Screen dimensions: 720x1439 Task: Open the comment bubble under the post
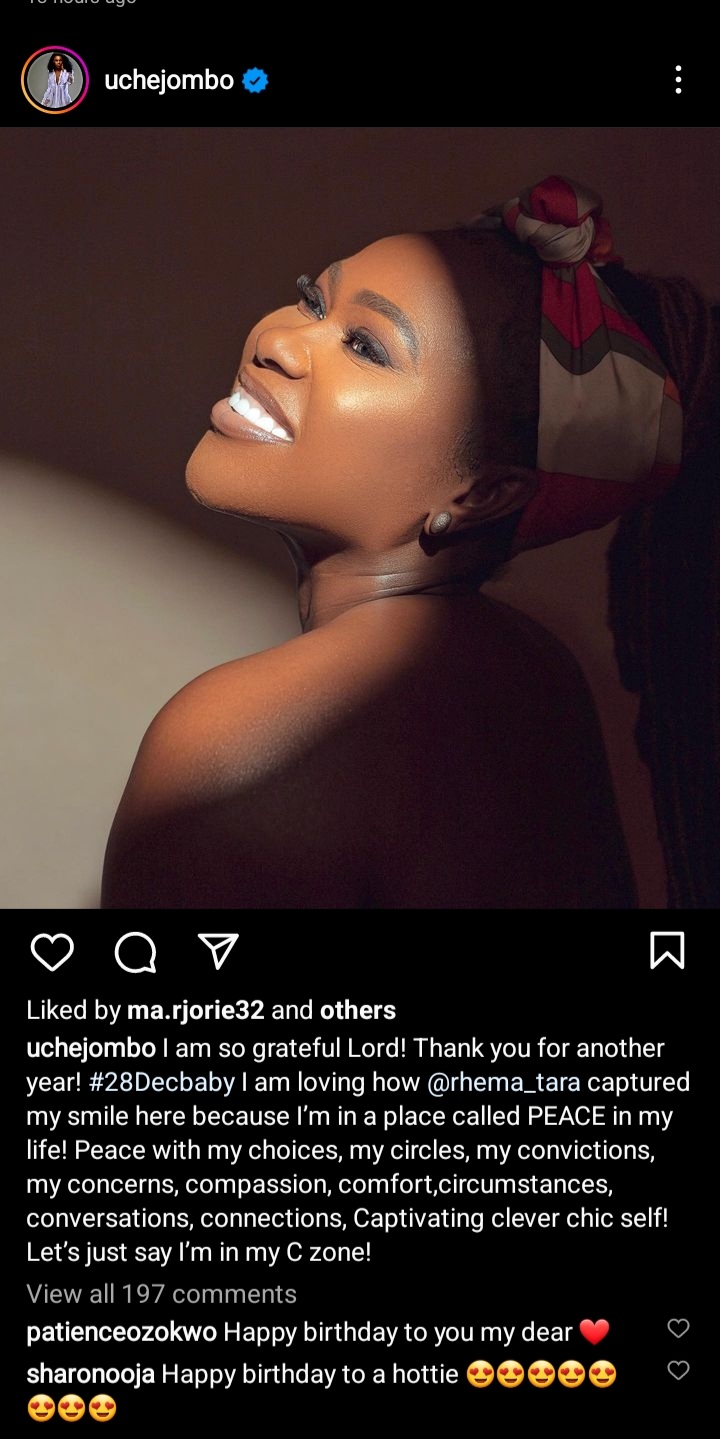[x=135, y=952]
